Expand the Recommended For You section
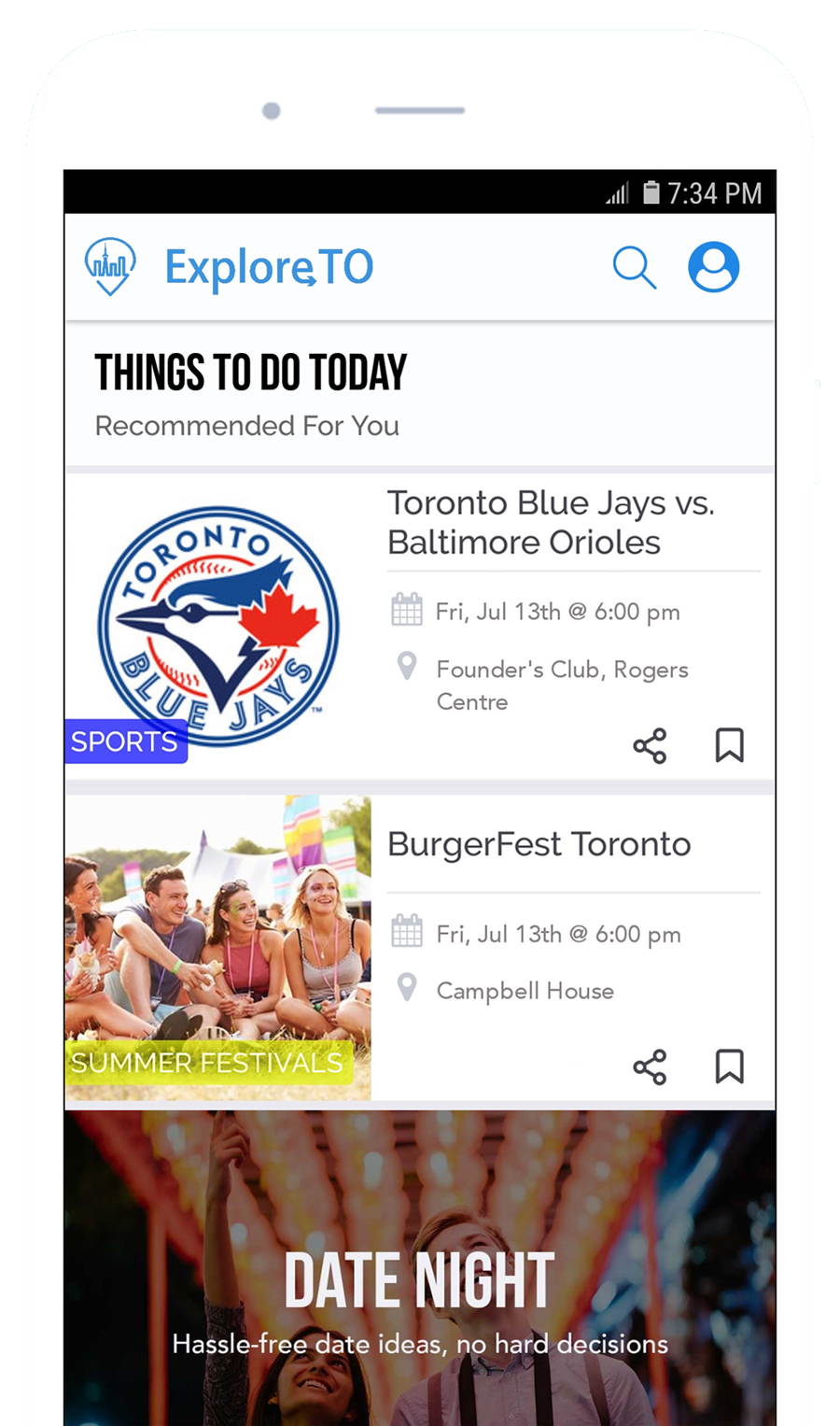This screenshot has height=1426, width=840. (246, 426)
